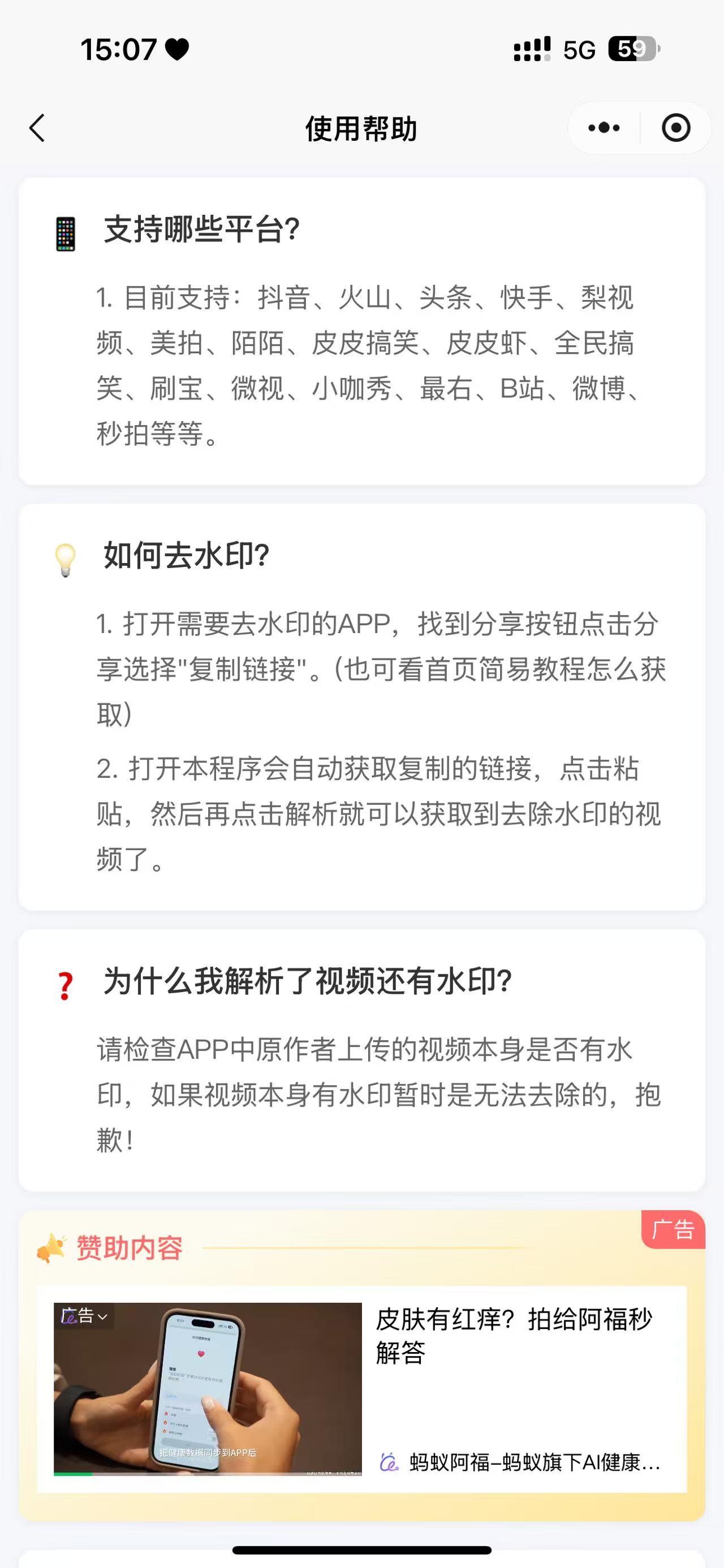Go back using the left chevron arrow
Screen dimensions: 724x1568
(37, 128)
